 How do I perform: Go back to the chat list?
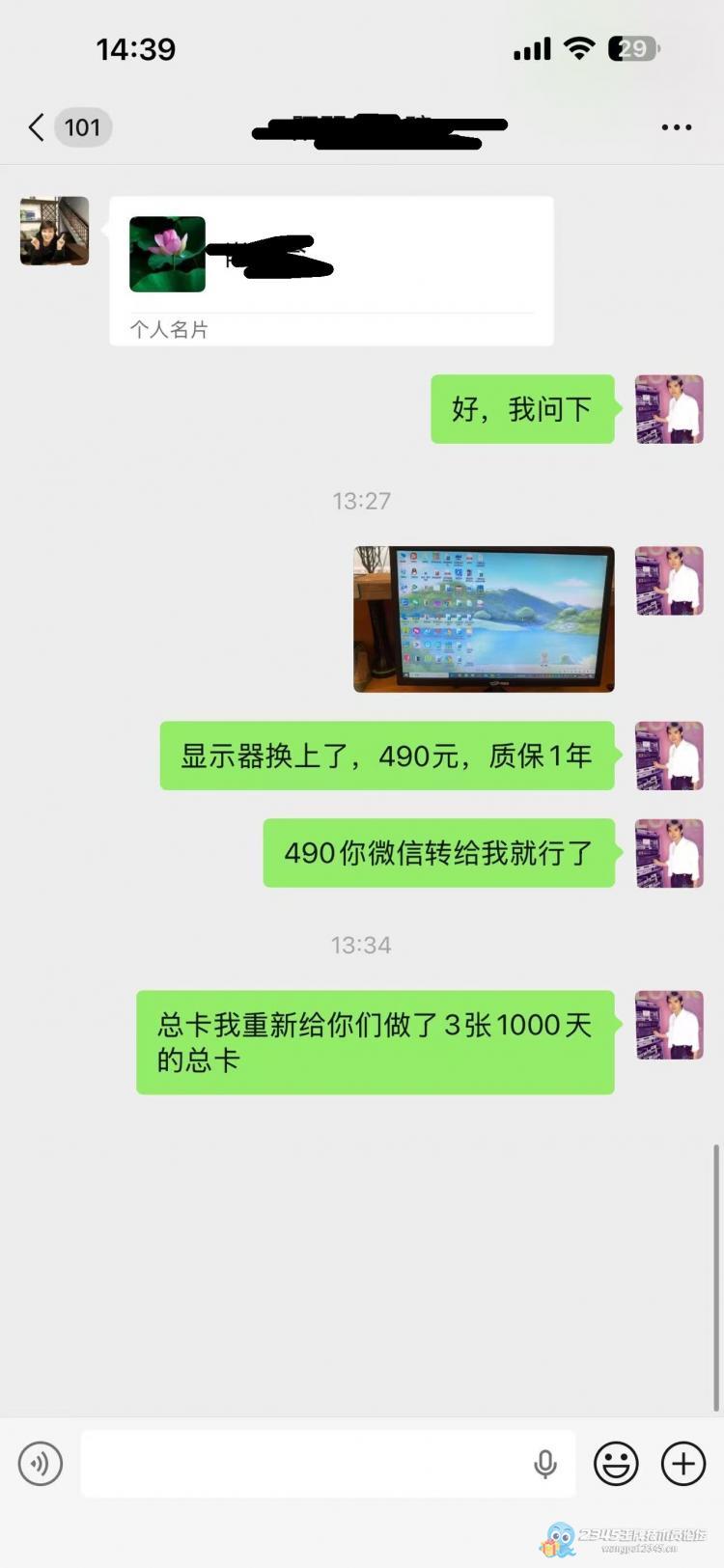(x=39, y=127)
